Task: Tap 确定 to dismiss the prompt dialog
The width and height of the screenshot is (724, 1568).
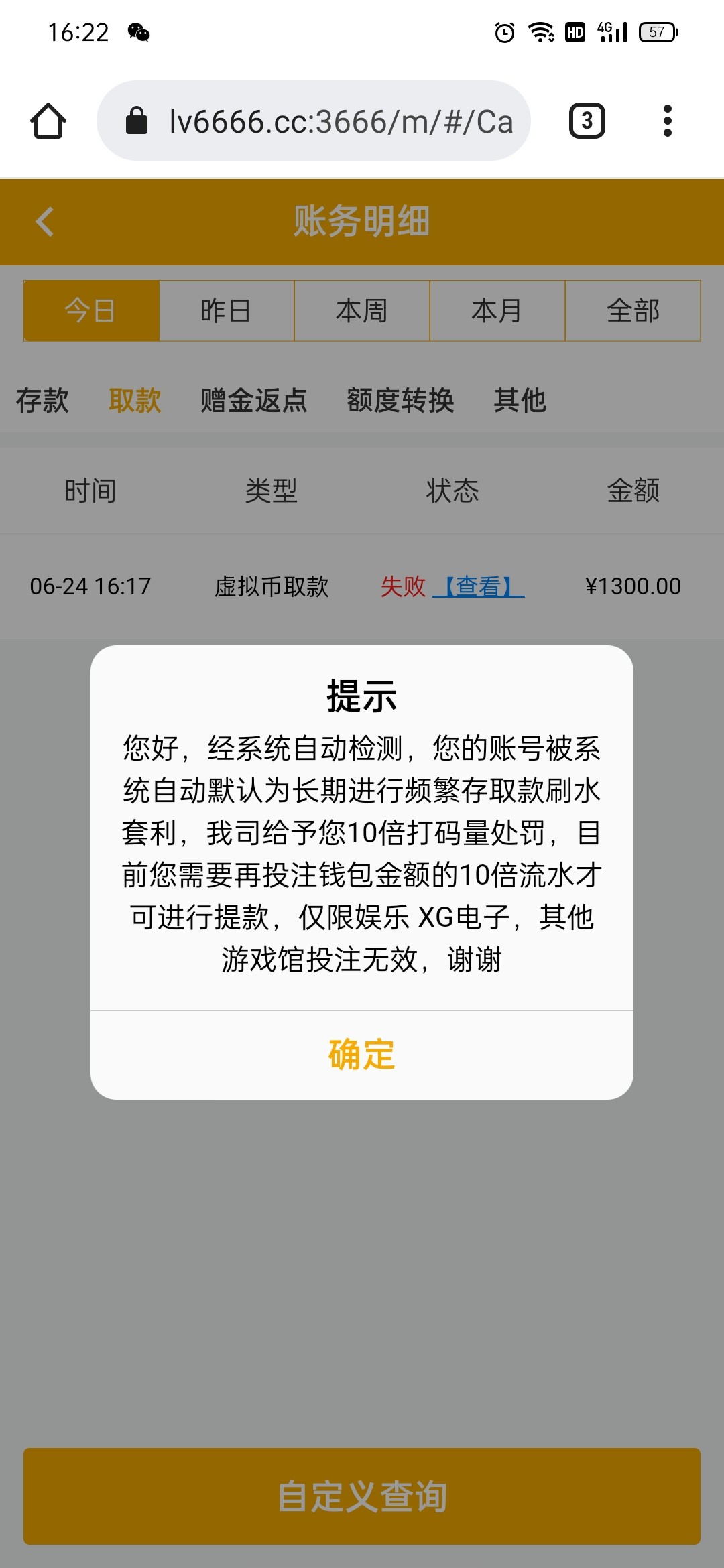Action: [x=361, y=1053]
